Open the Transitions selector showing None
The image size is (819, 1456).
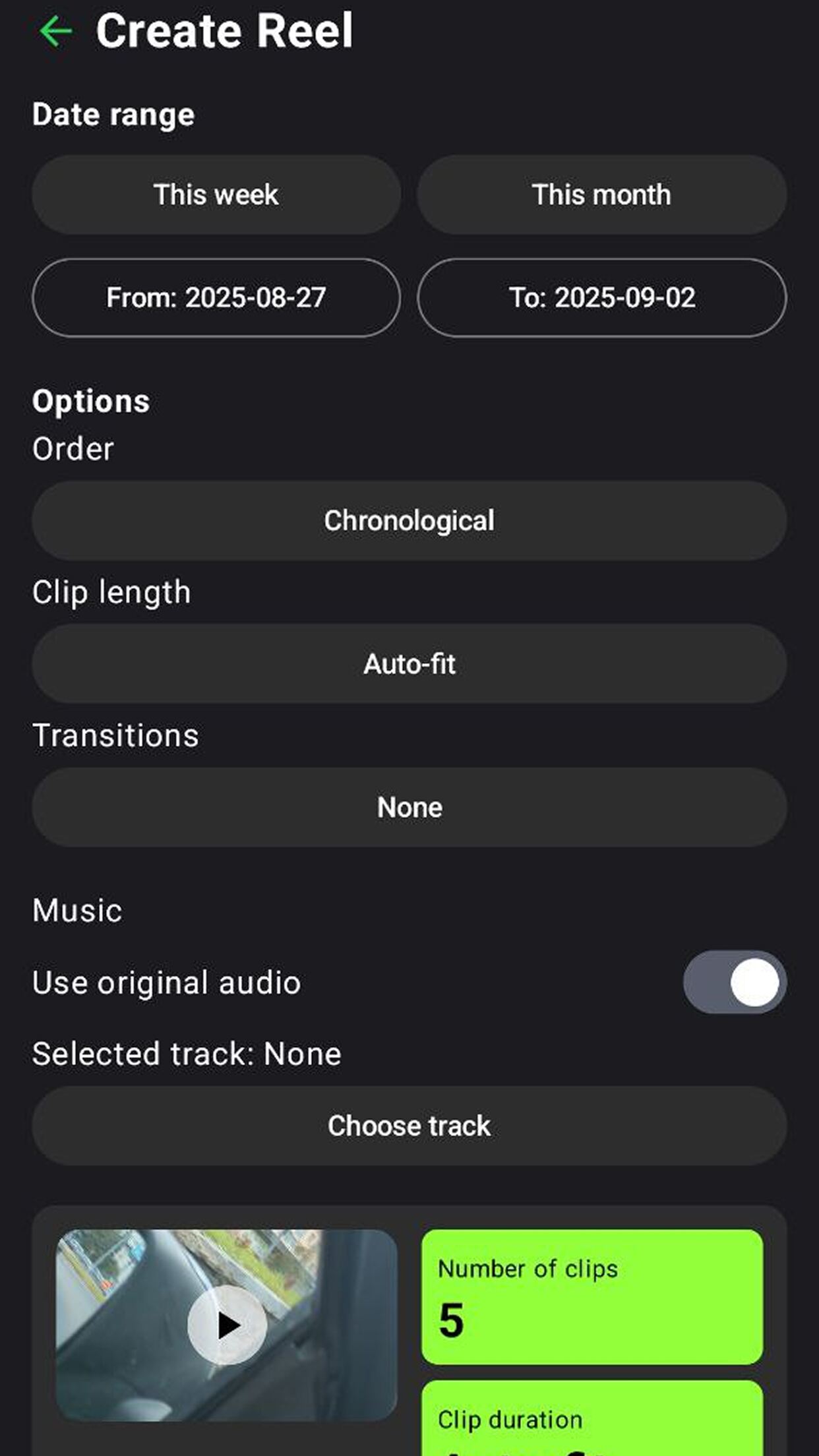pos(409,806)
